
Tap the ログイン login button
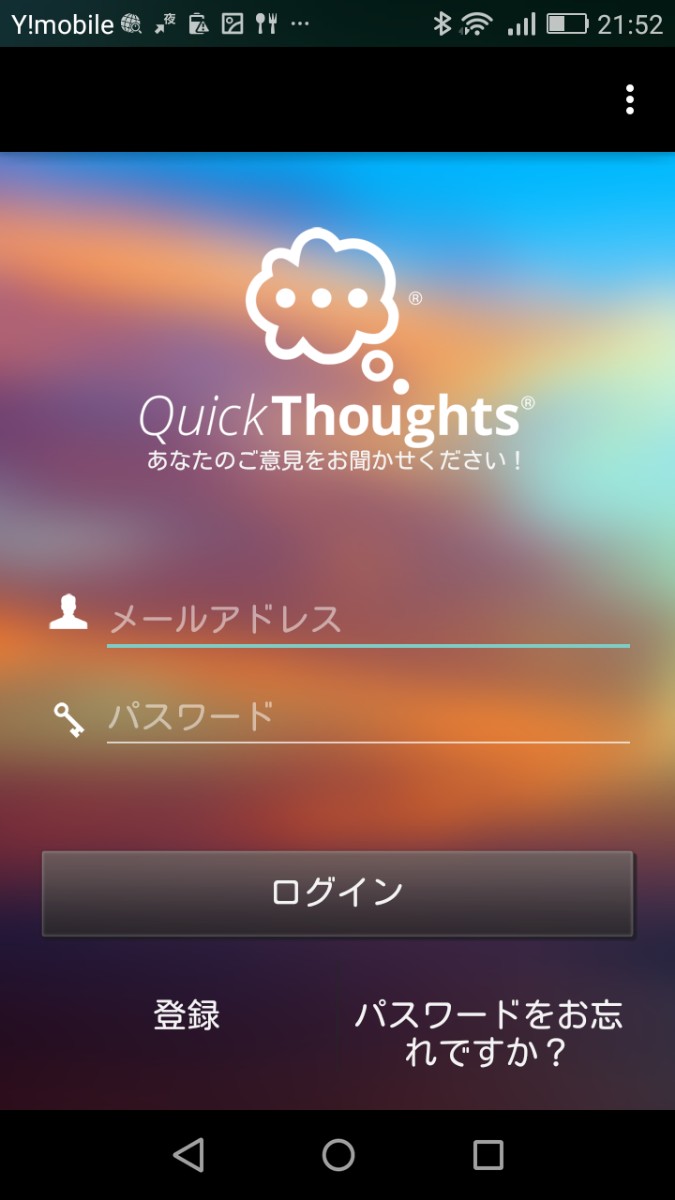(x=337, y=892)
